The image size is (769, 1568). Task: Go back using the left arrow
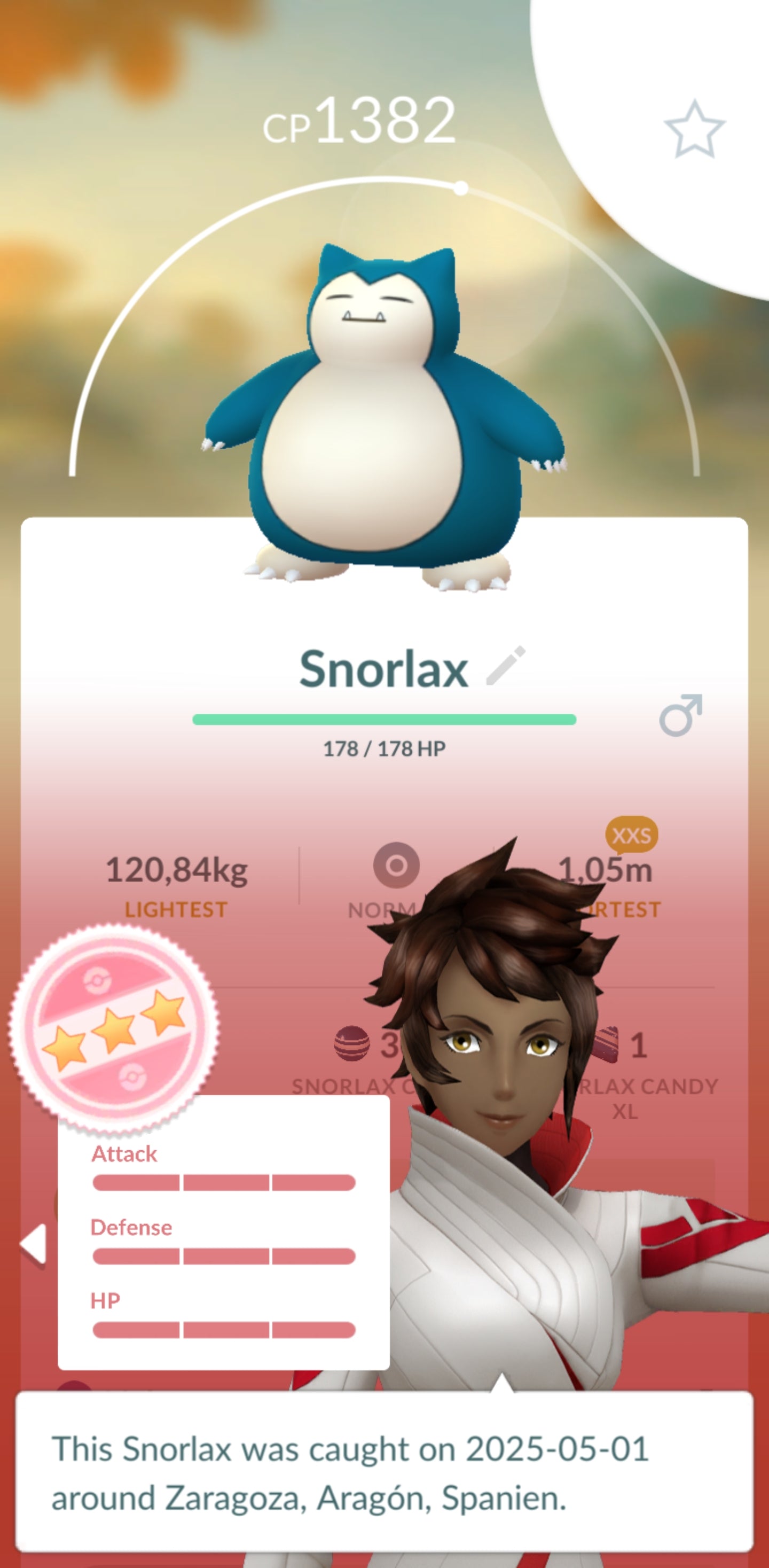pos(34,1244)
